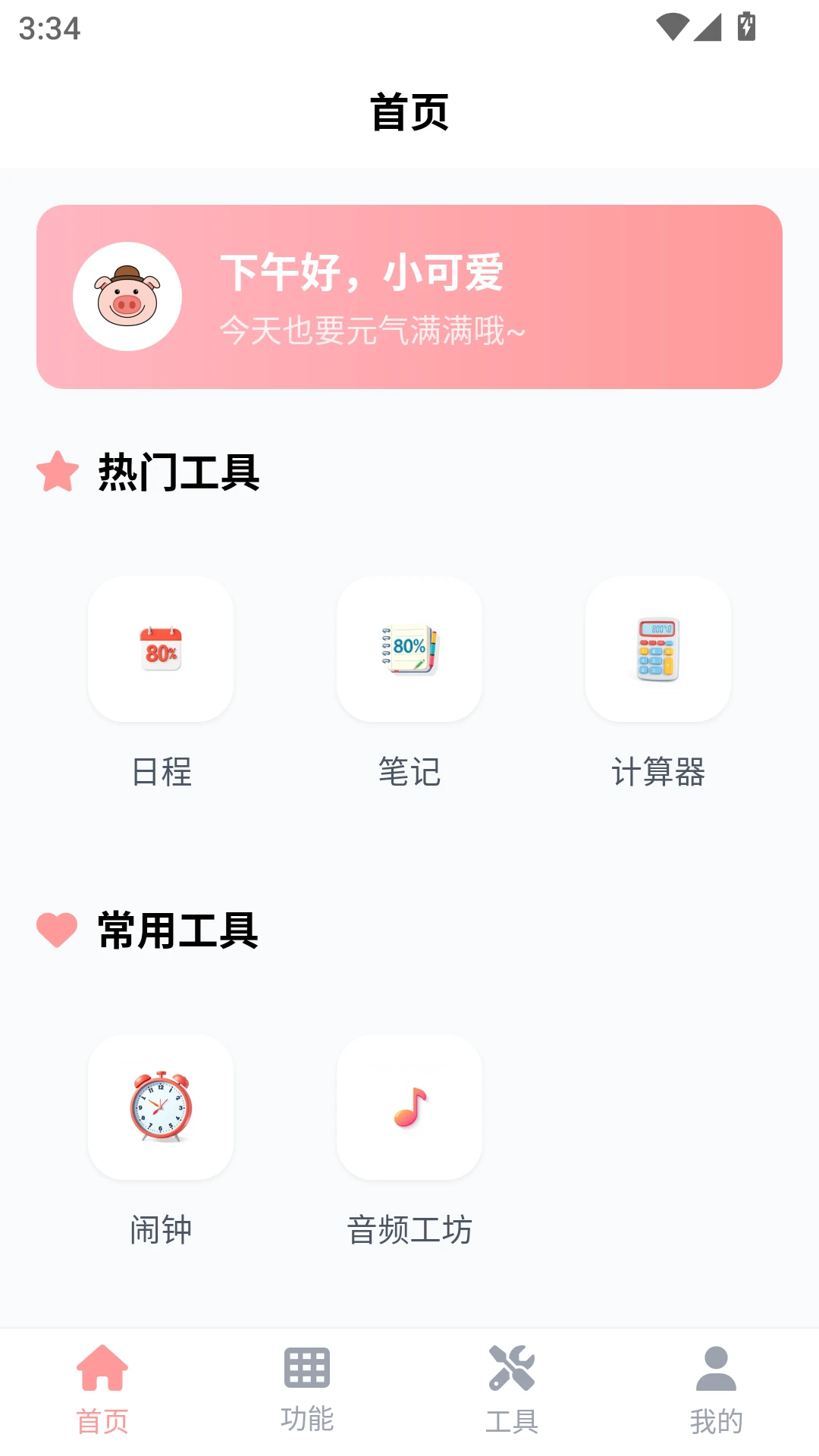Image resolution: width=819 pixels, height=1456 pixels.
Task: Switch to the 功能 tab
Action: [307, 1389]
